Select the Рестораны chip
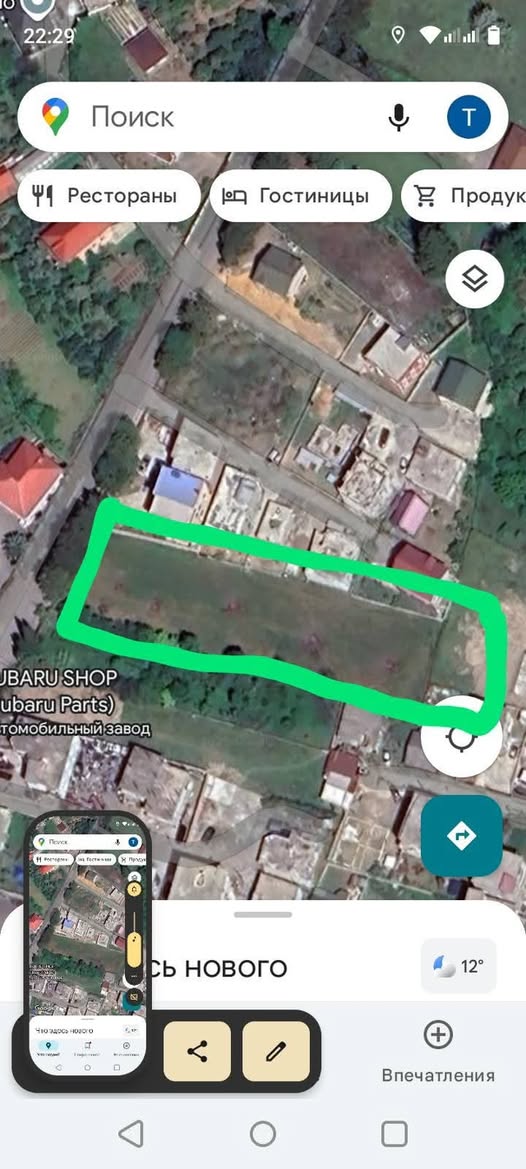The image size is (526, 1169). pos(109,196)
